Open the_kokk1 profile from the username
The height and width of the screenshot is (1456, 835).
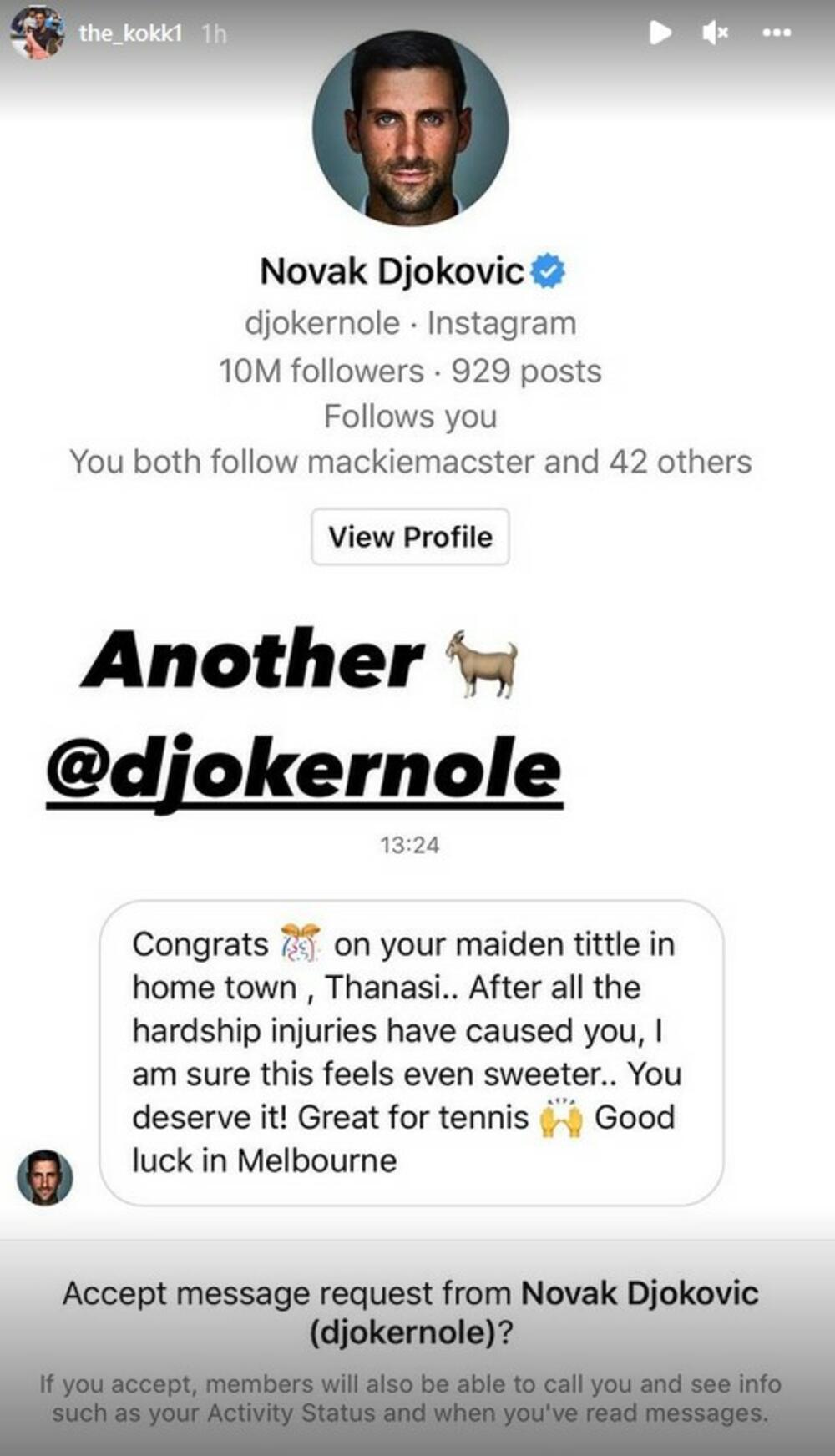tap(130, 33)
